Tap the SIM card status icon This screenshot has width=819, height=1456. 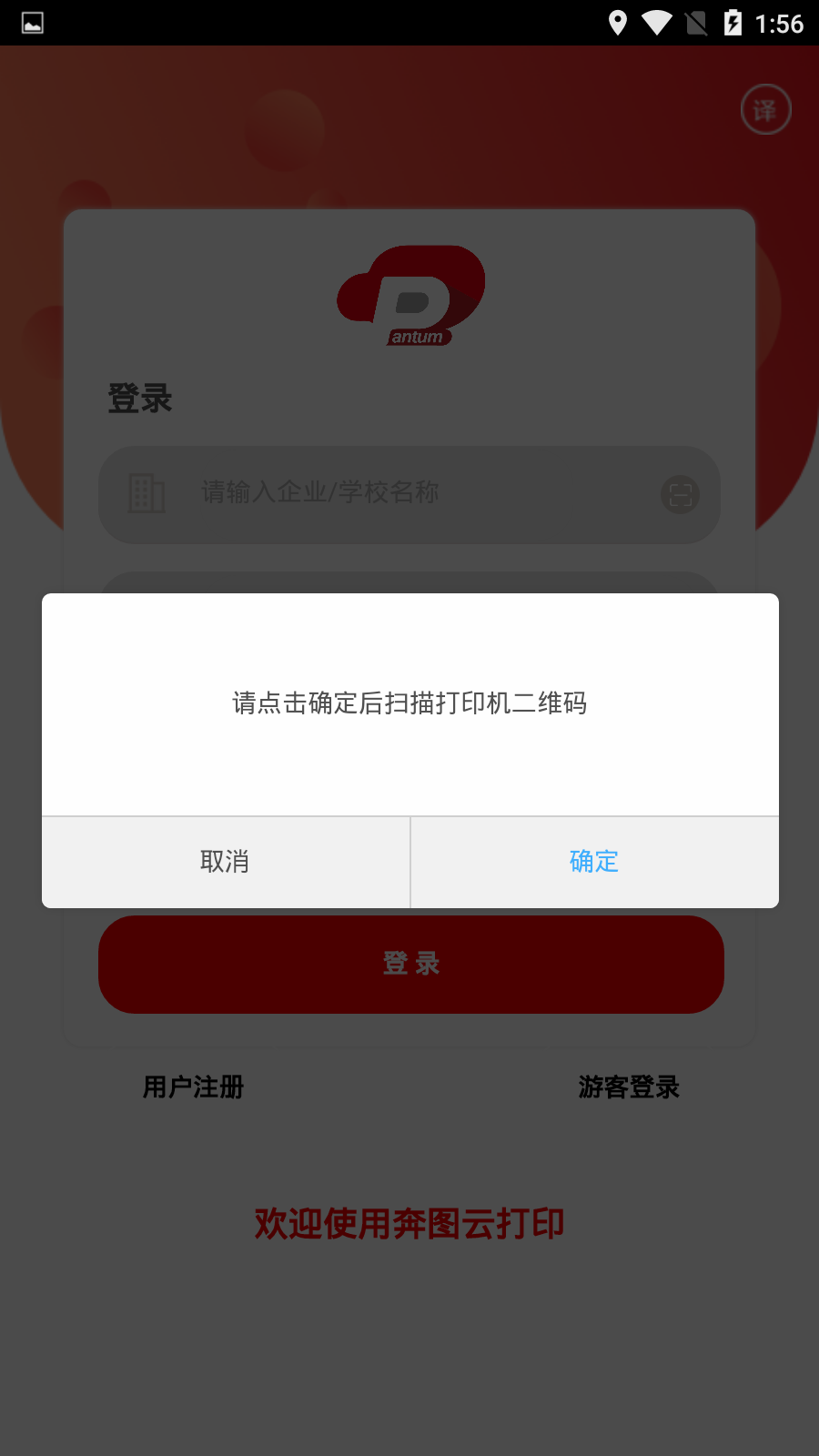[695, 24]
